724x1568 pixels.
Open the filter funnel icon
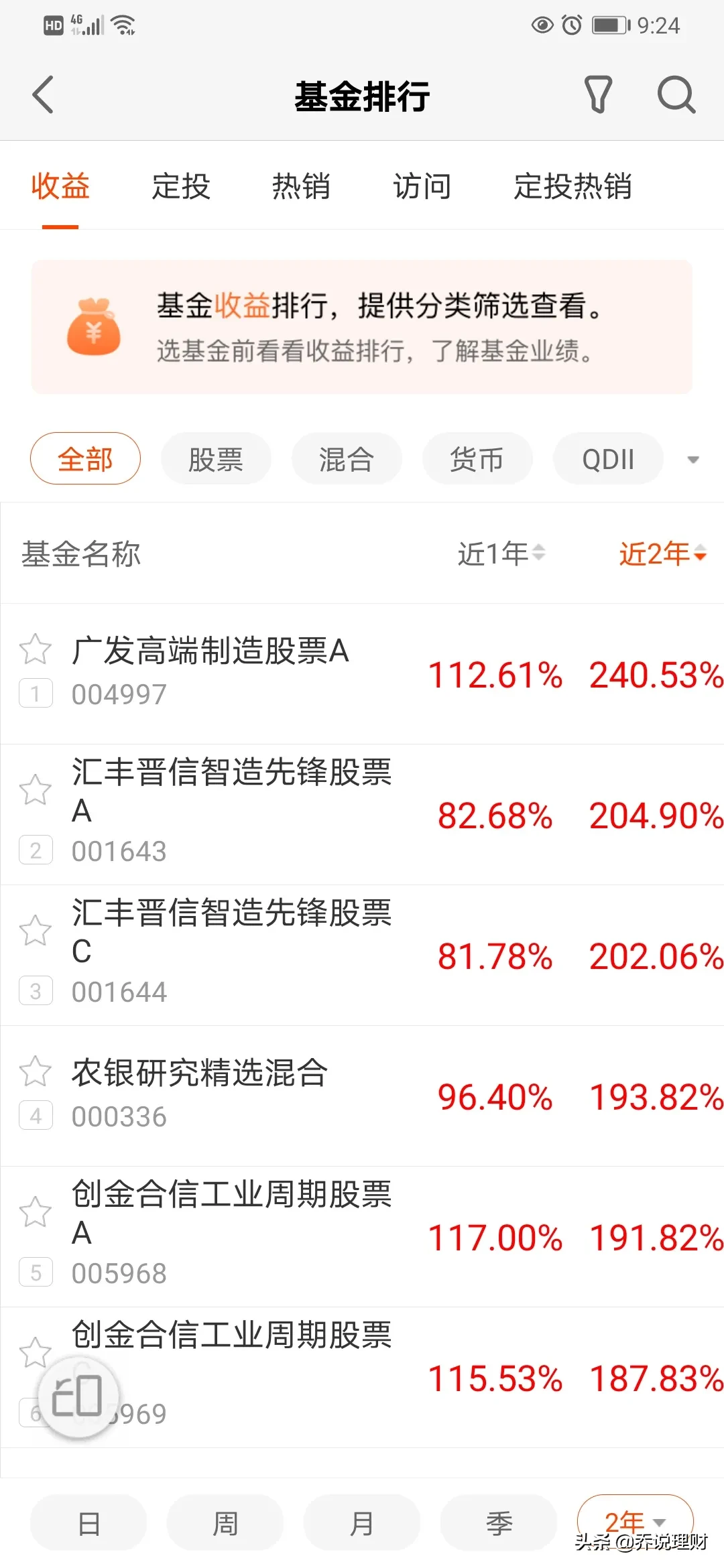coord(598,94)
